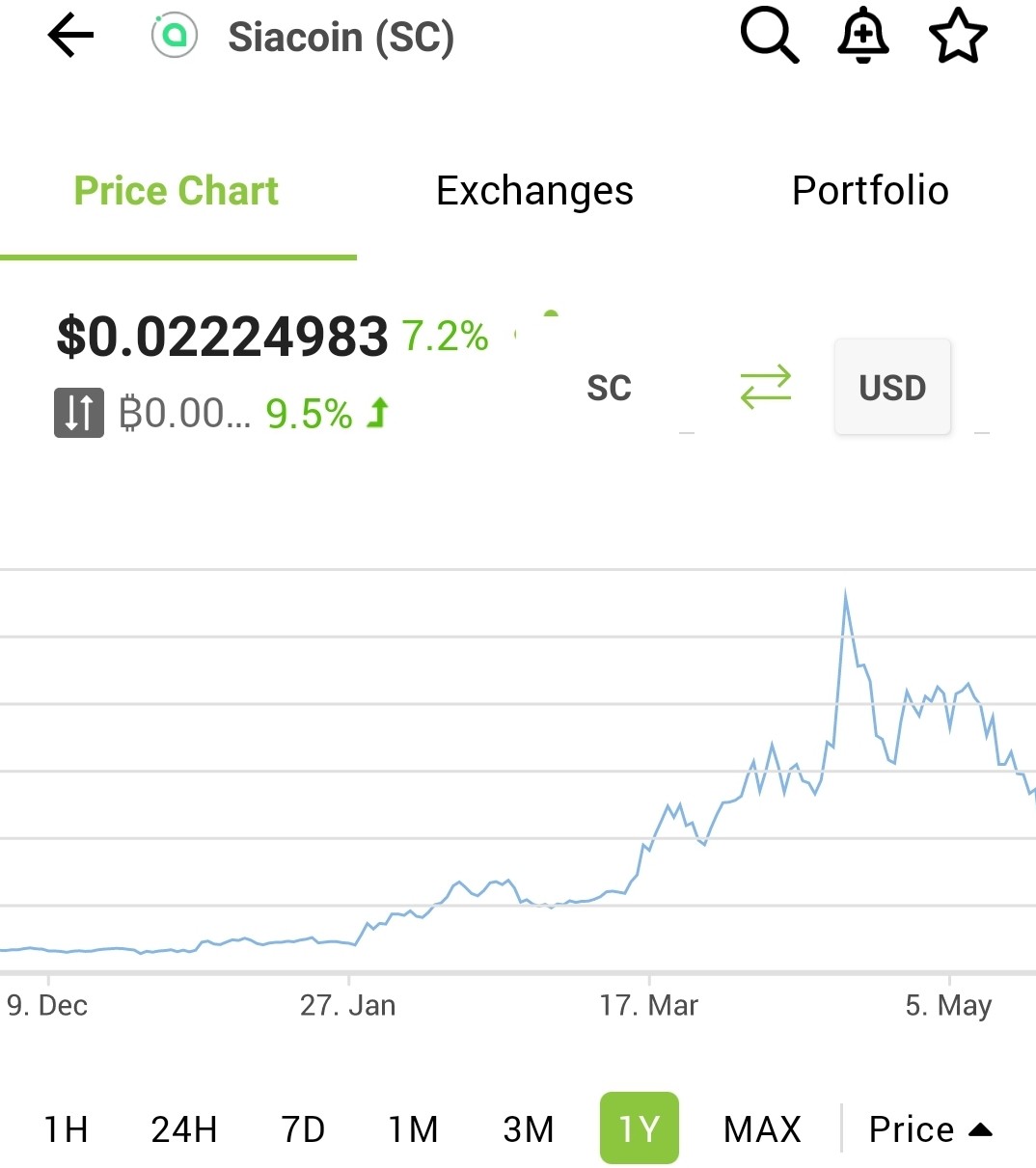Add a price alert with the bell icon
This screenshot has width=1036, height=1168.
[863, 36]
